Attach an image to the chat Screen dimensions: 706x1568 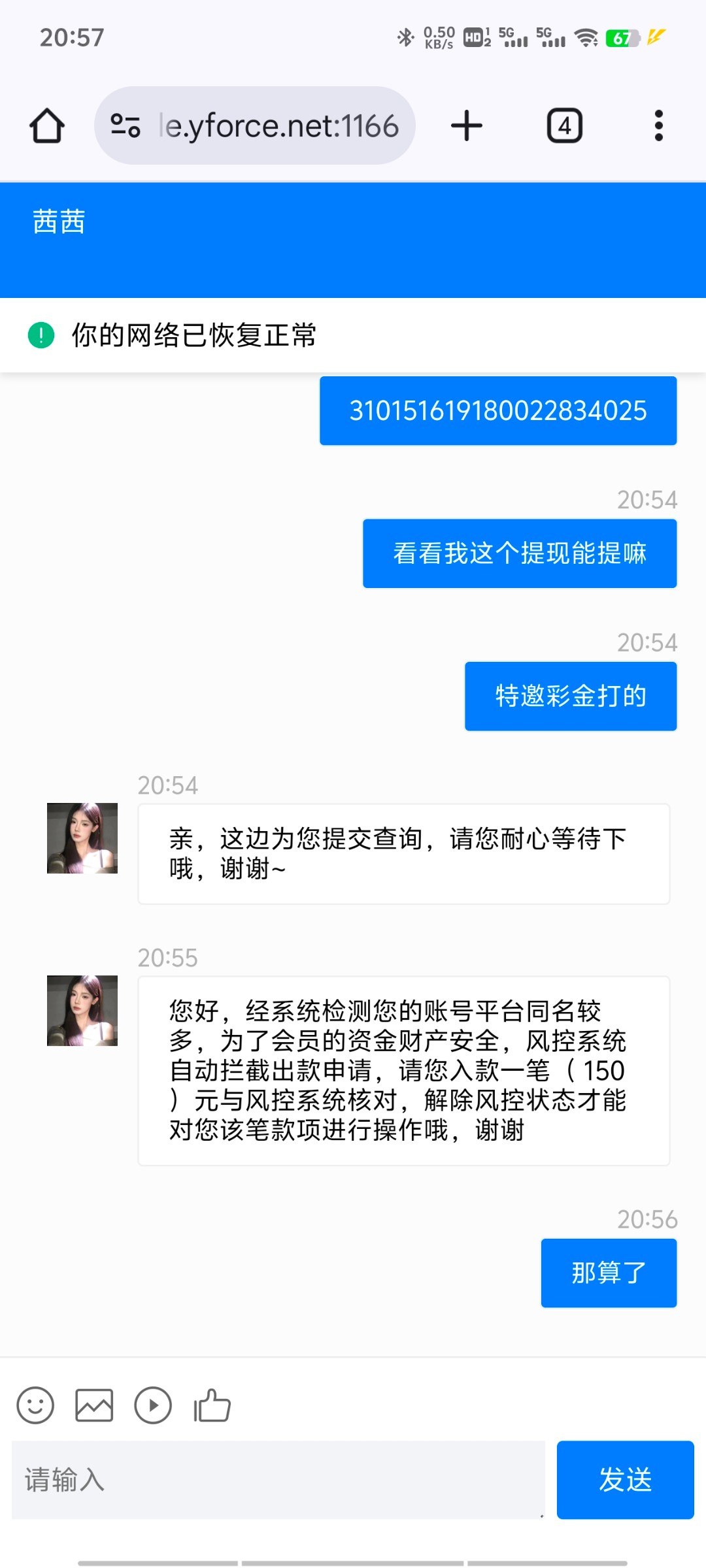tap(94, 1405)
